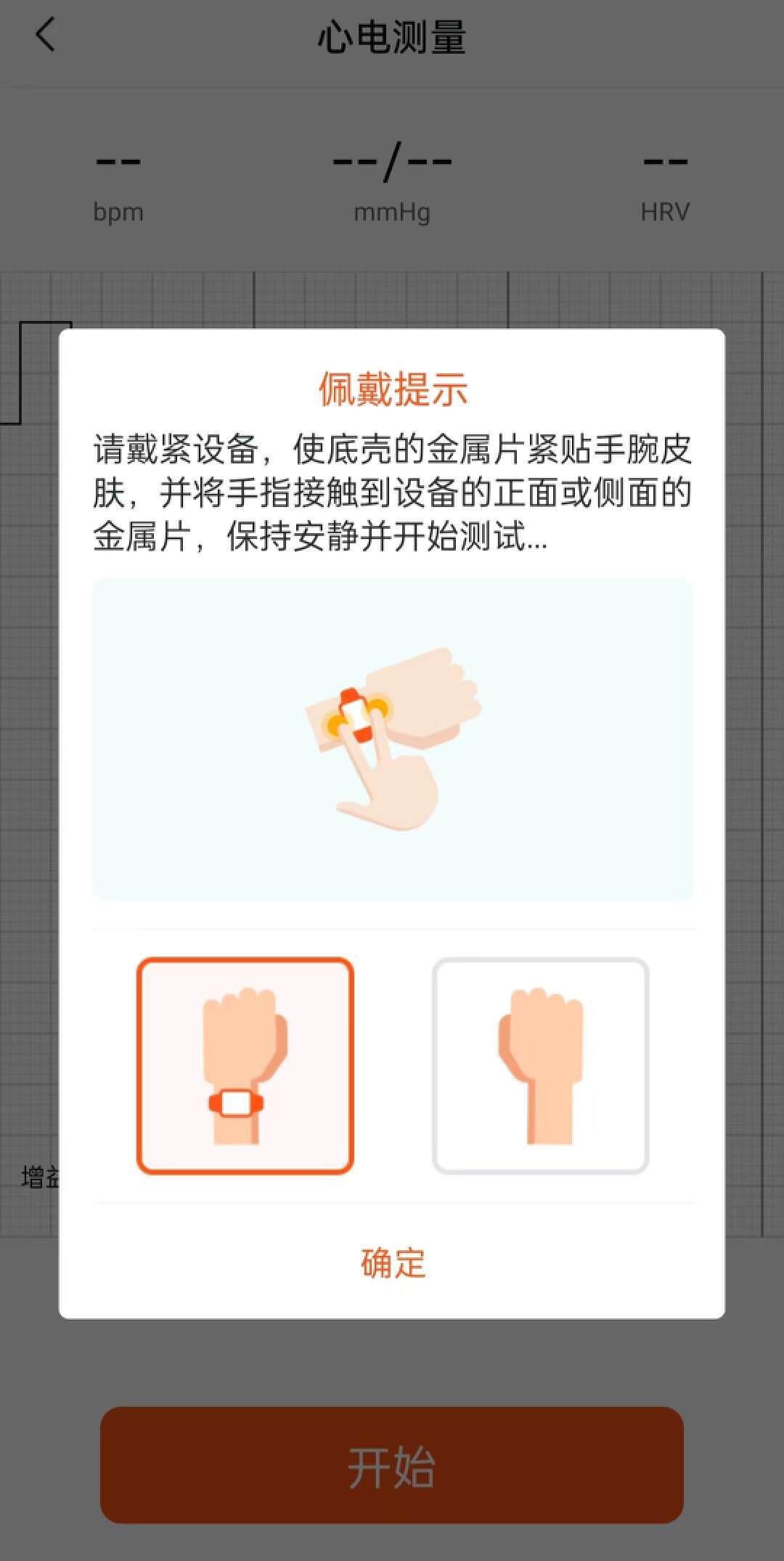The height and width of the screenshot is (1561, 784).
Task: Confirm the wearing tip with 确定
Action: coord(392,1263)
